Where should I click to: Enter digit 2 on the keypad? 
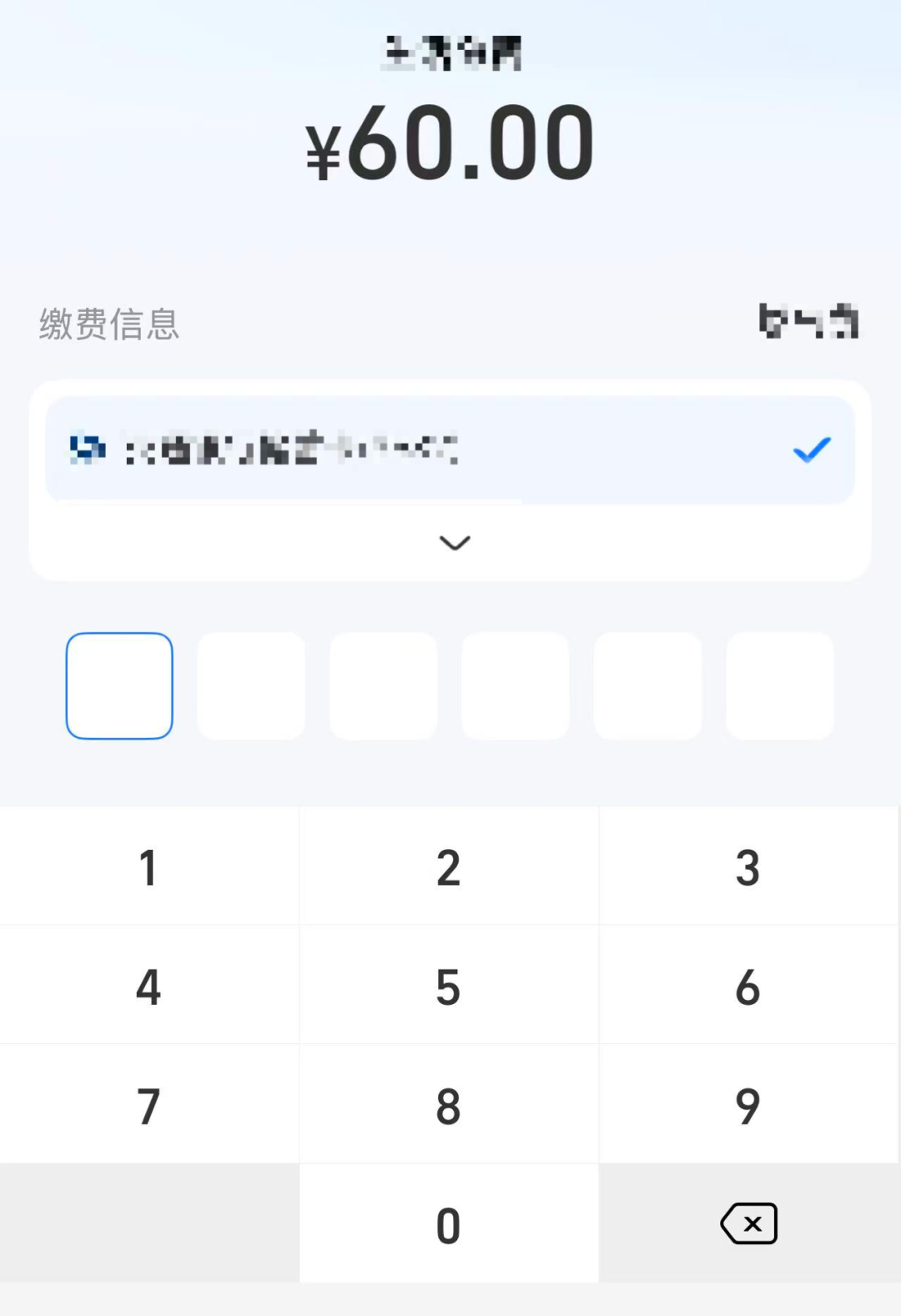(x=448, y=867)
